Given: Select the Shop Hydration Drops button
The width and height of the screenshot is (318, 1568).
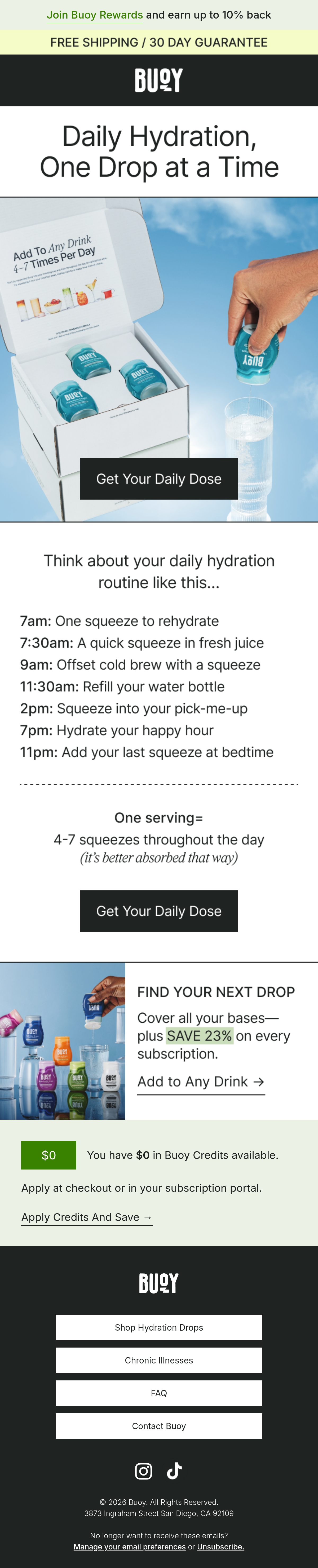Looking at the screenshot, I should tap(159, 1328).
